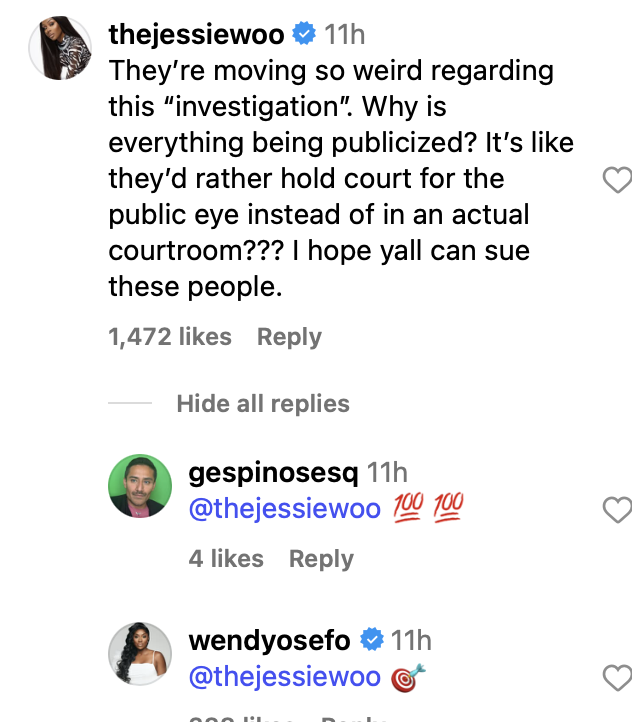Screen dimensions: 632x722
Task: Reply to thejessiewoo's comment
Action: click(x=289, y=337)
